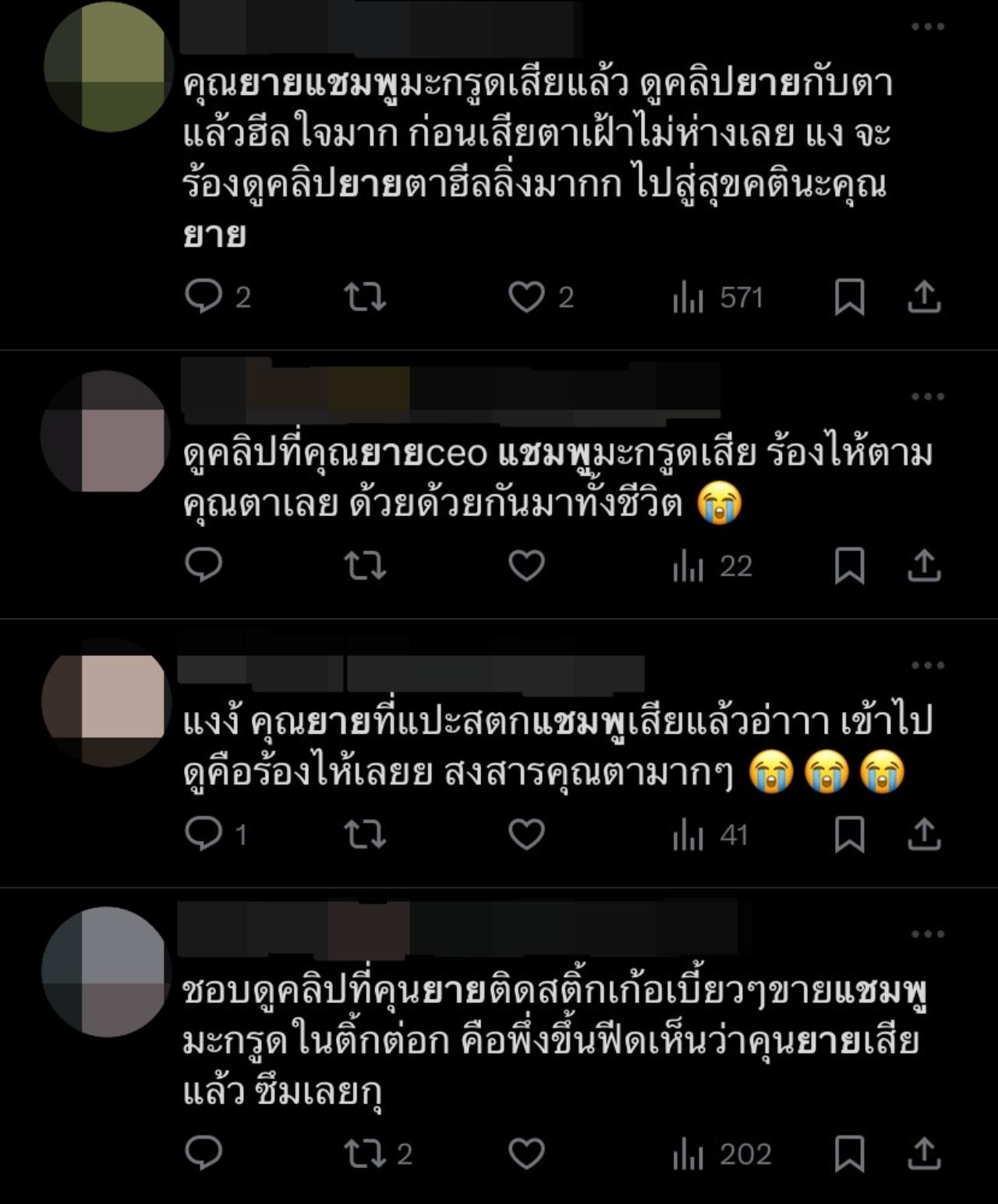
Task: Share the tweet with 22 views
Action: [x=924, y=566]
